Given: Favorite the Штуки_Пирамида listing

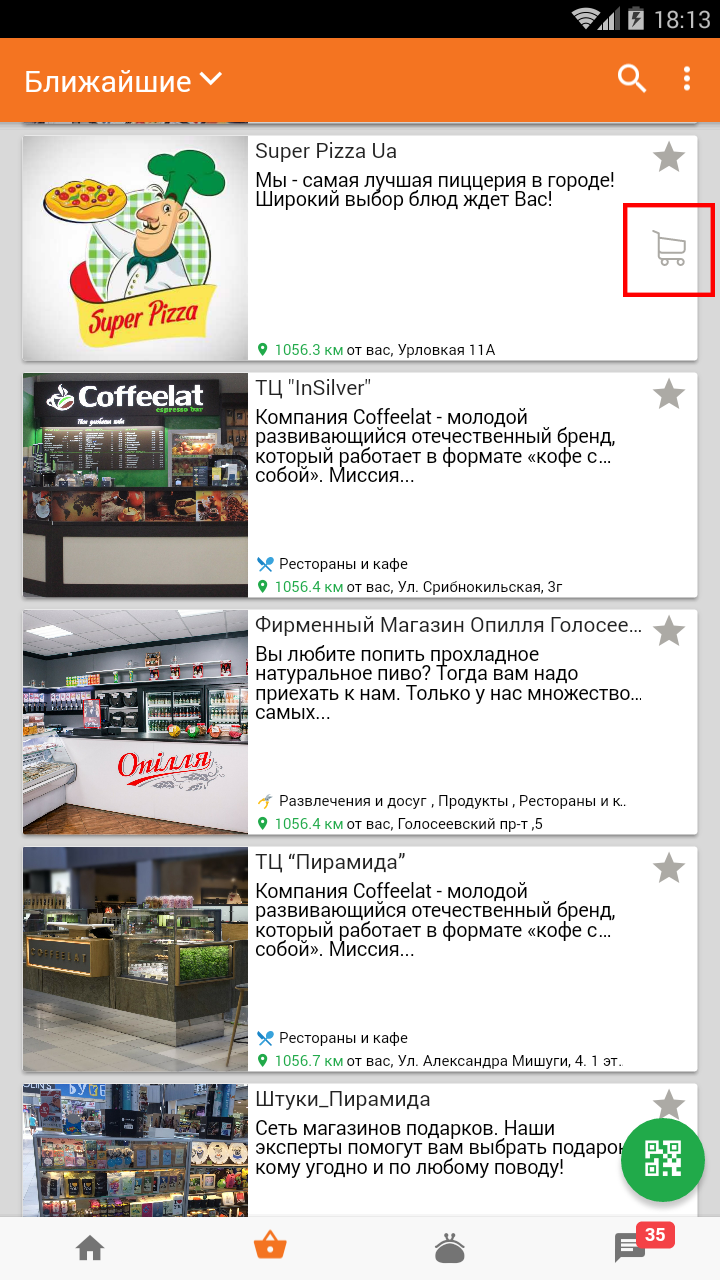Looking at the screenshot, I should point(668,1104).
